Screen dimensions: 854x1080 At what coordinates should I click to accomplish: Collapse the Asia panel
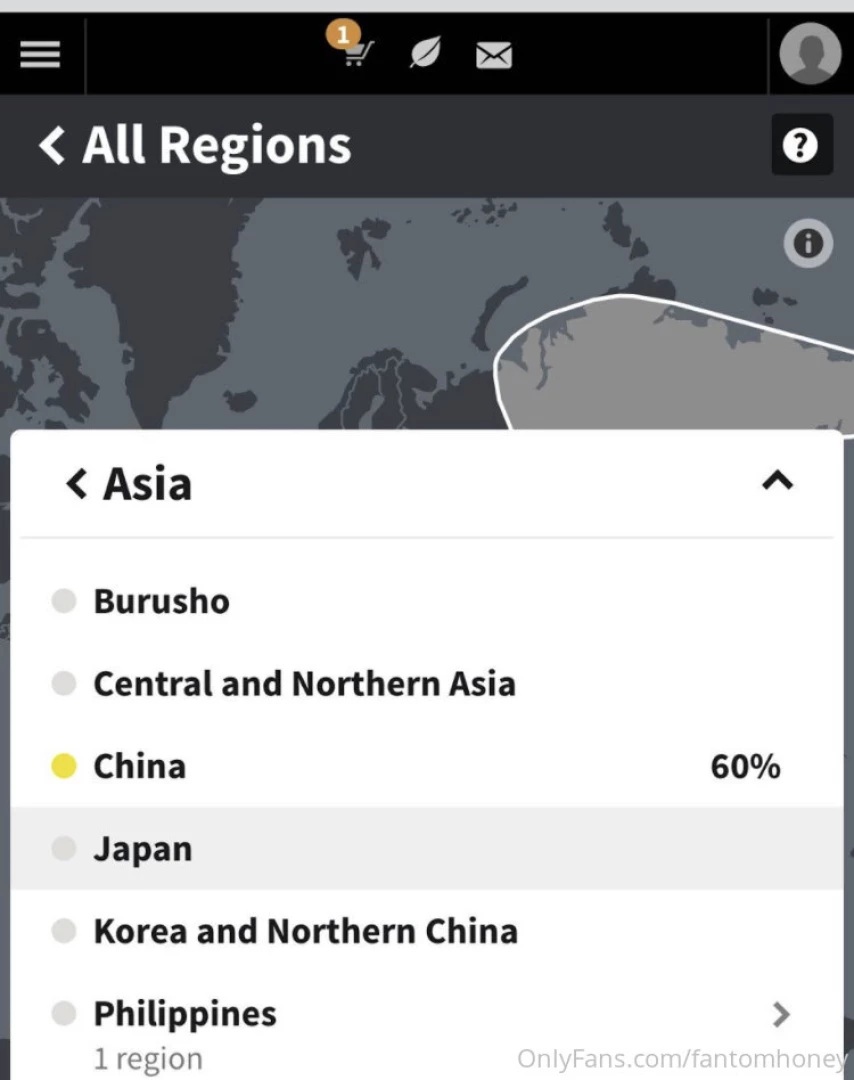tap(777, 482)
